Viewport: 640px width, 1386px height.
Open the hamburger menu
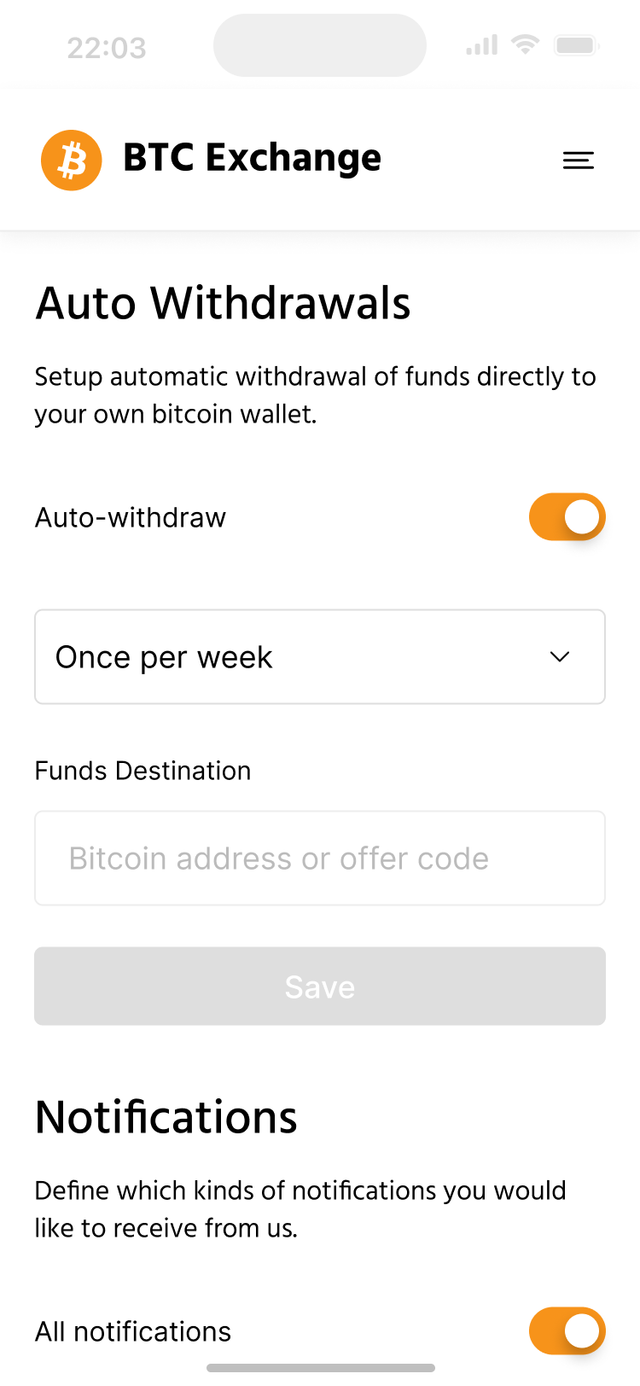tap(578, 160)
